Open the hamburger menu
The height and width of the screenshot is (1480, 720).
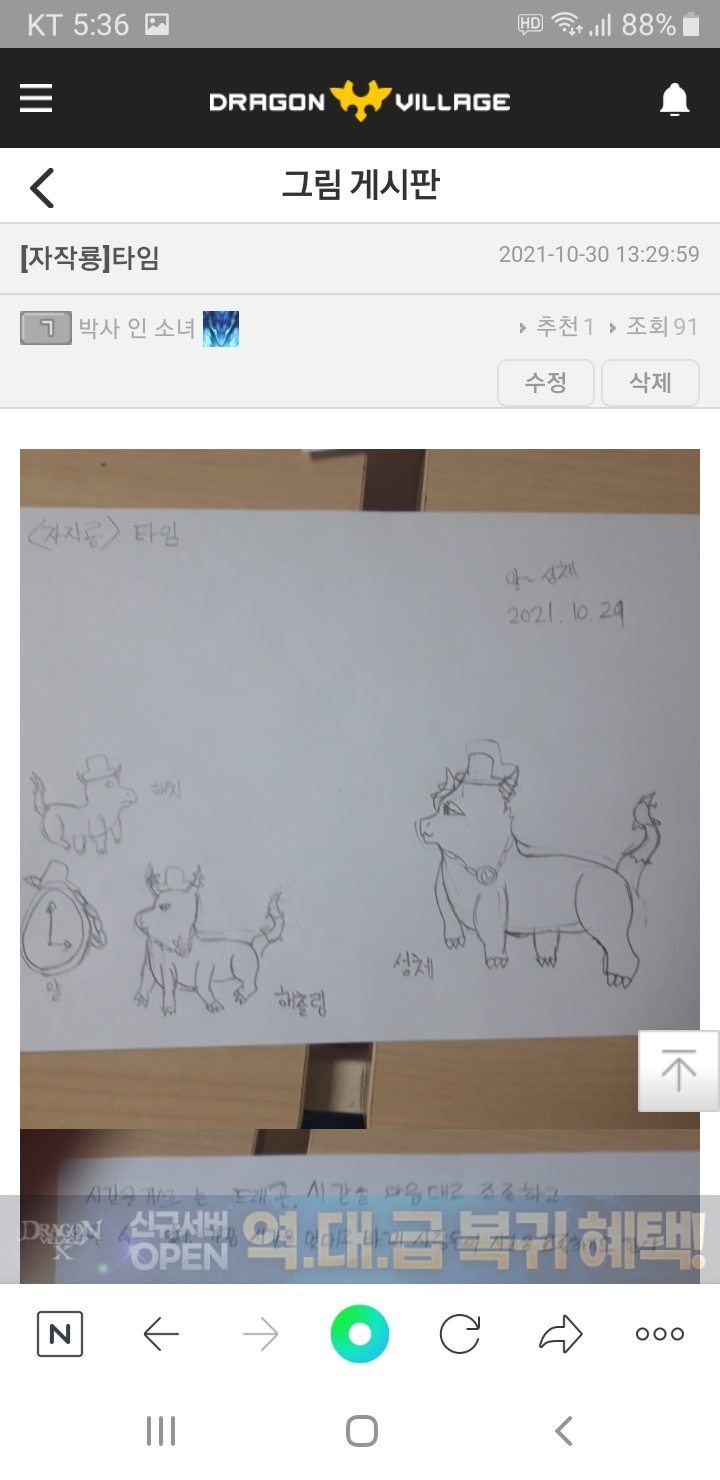36,99
